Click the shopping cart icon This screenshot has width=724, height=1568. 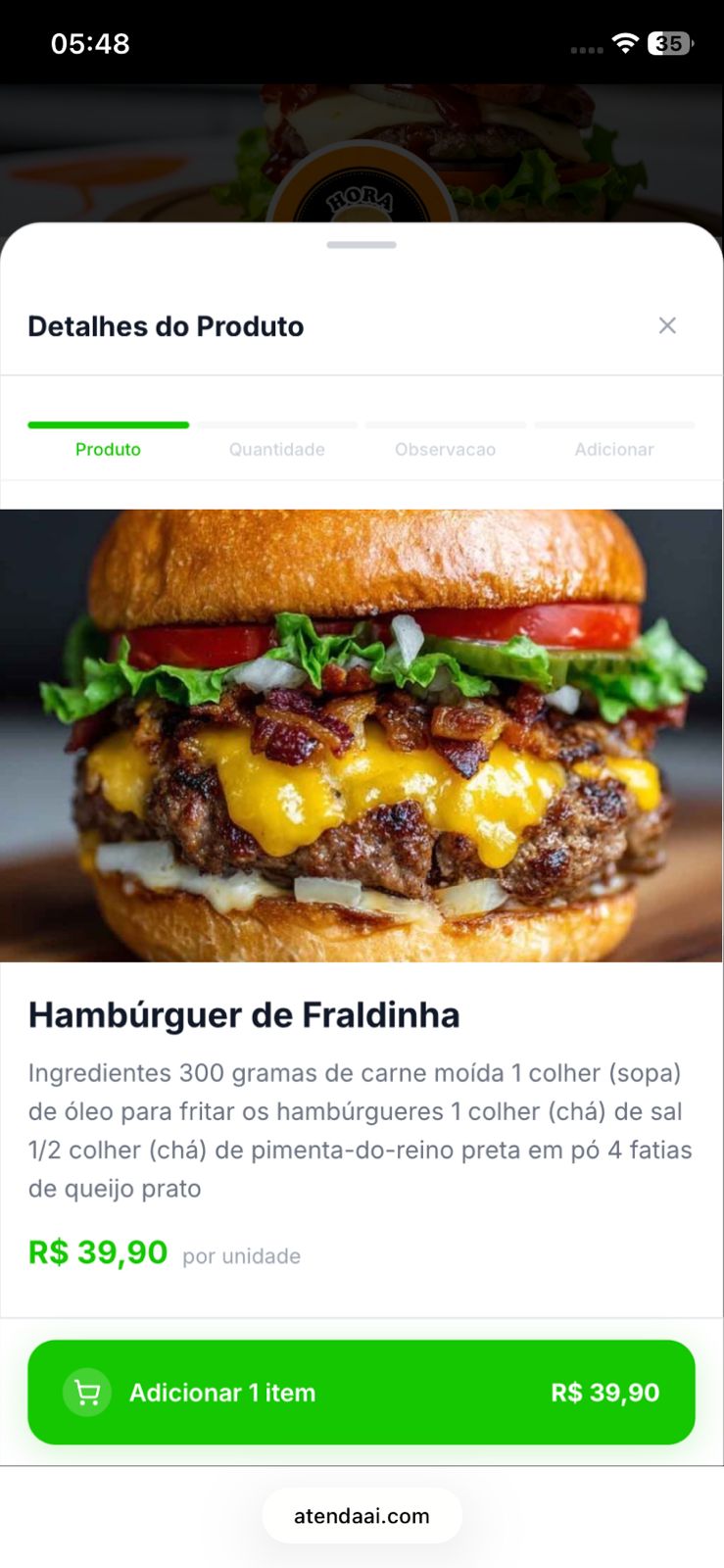point(87,1393)
